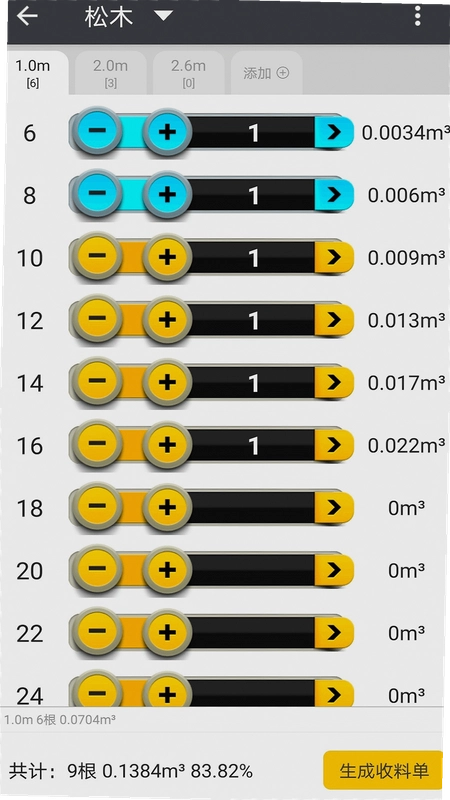450x800 pixels.
Task: Switch to the 2.0m length tab
Action: click(111, 73)
